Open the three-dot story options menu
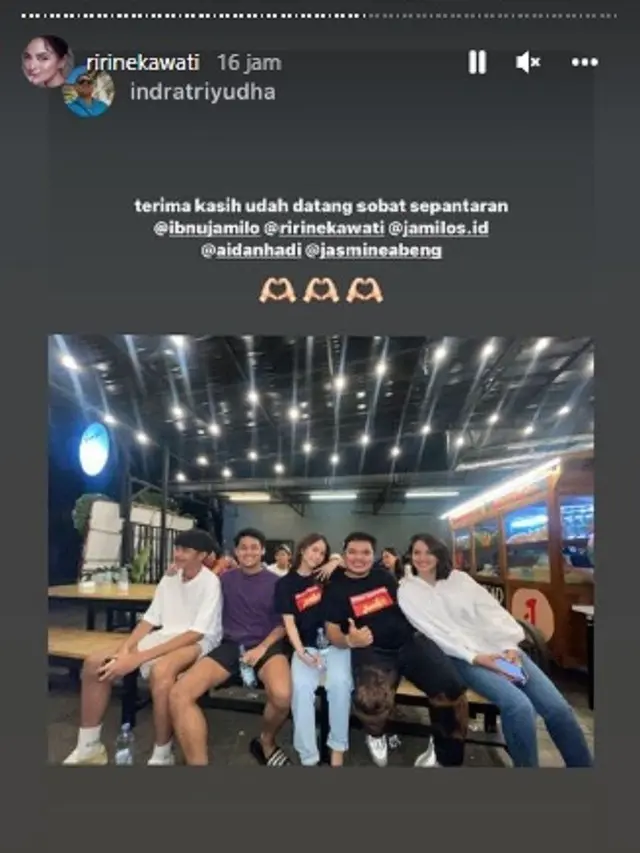The image size is (640, 853). click(585, 62)
